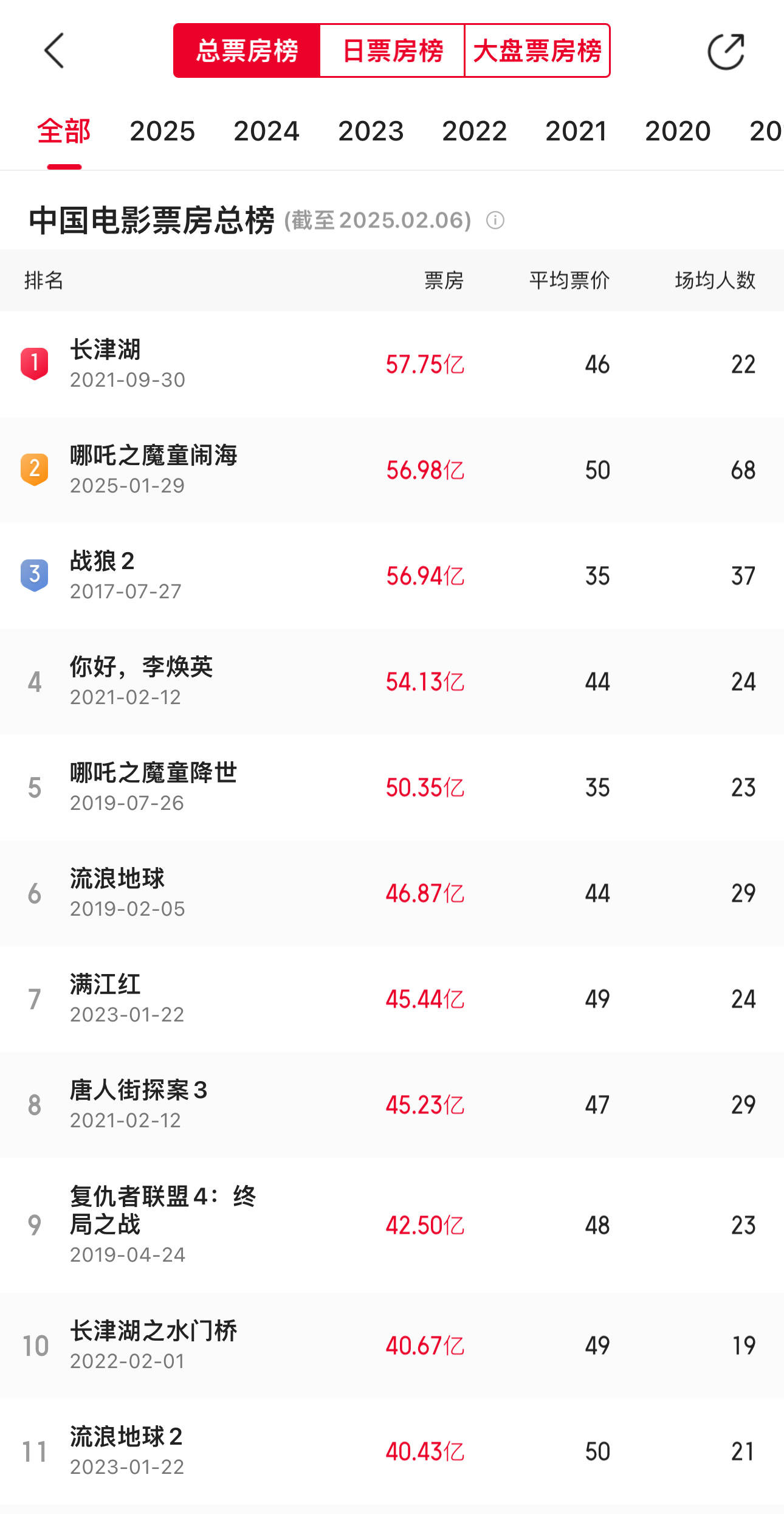
Task: Switch to the 大盘票房榜 tab
Action: tap(537, 51)
